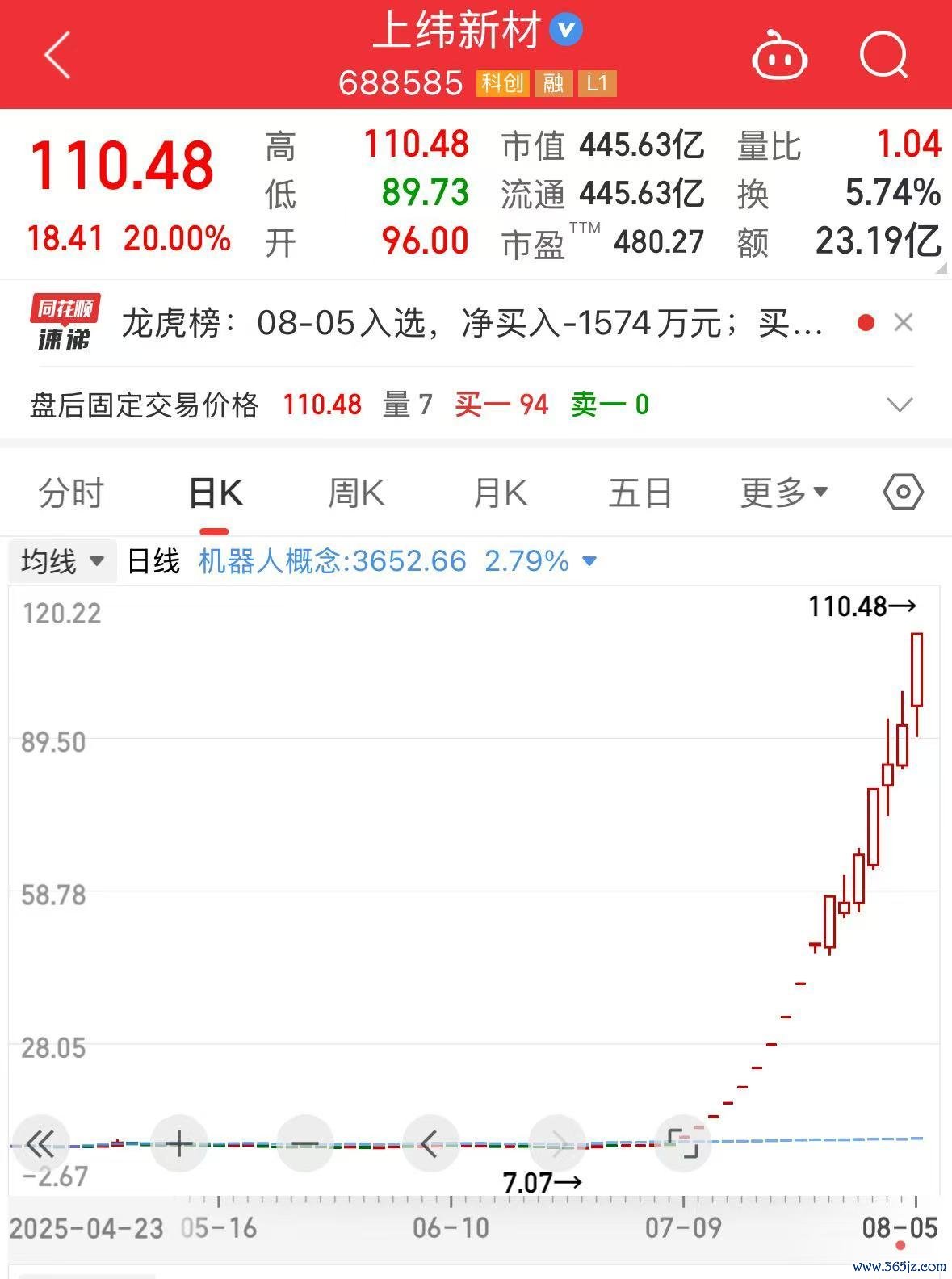Expand the 盘后固定交易价格 row
This screenshot has width=952, height=1279.
900,405
